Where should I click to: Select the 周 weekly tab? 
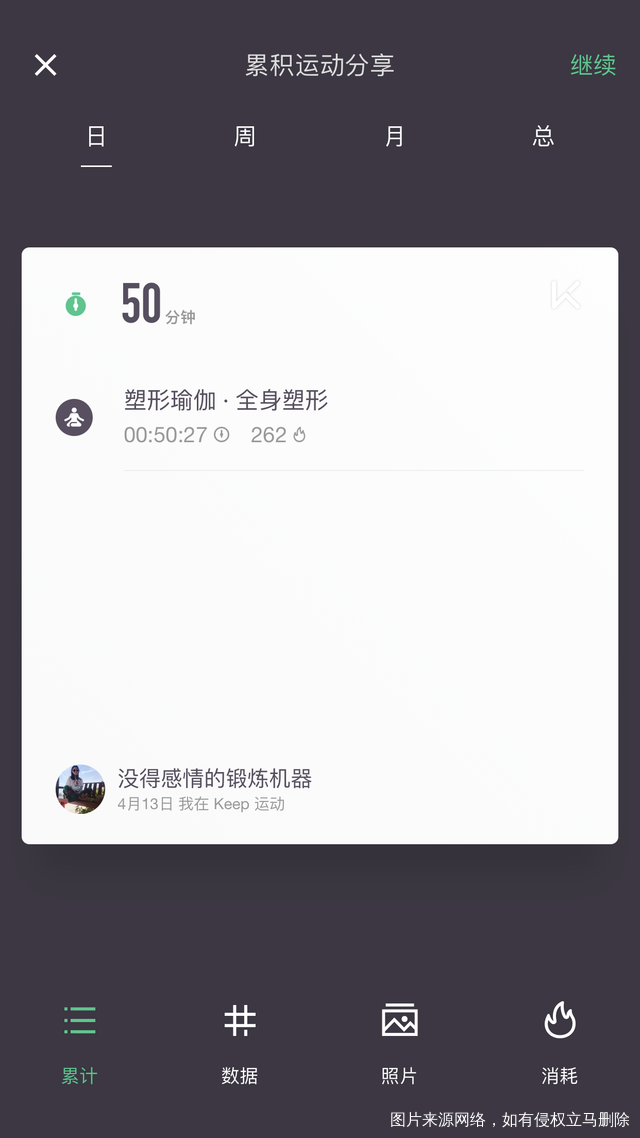coord(245,137)
